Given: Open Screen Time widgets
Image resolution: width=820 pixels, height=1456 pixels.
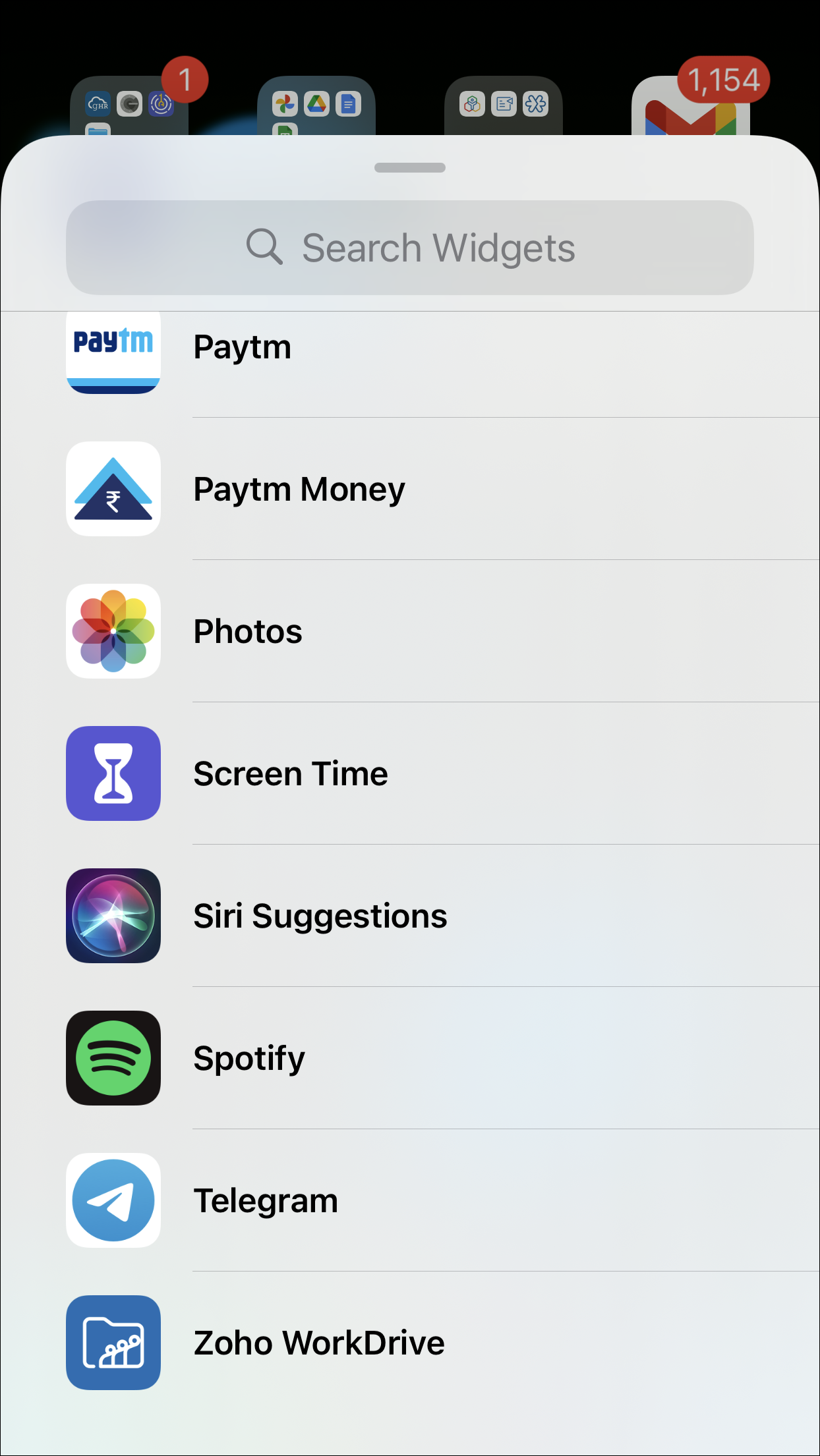Looking at the screenshot, I should tap(291, 774).
